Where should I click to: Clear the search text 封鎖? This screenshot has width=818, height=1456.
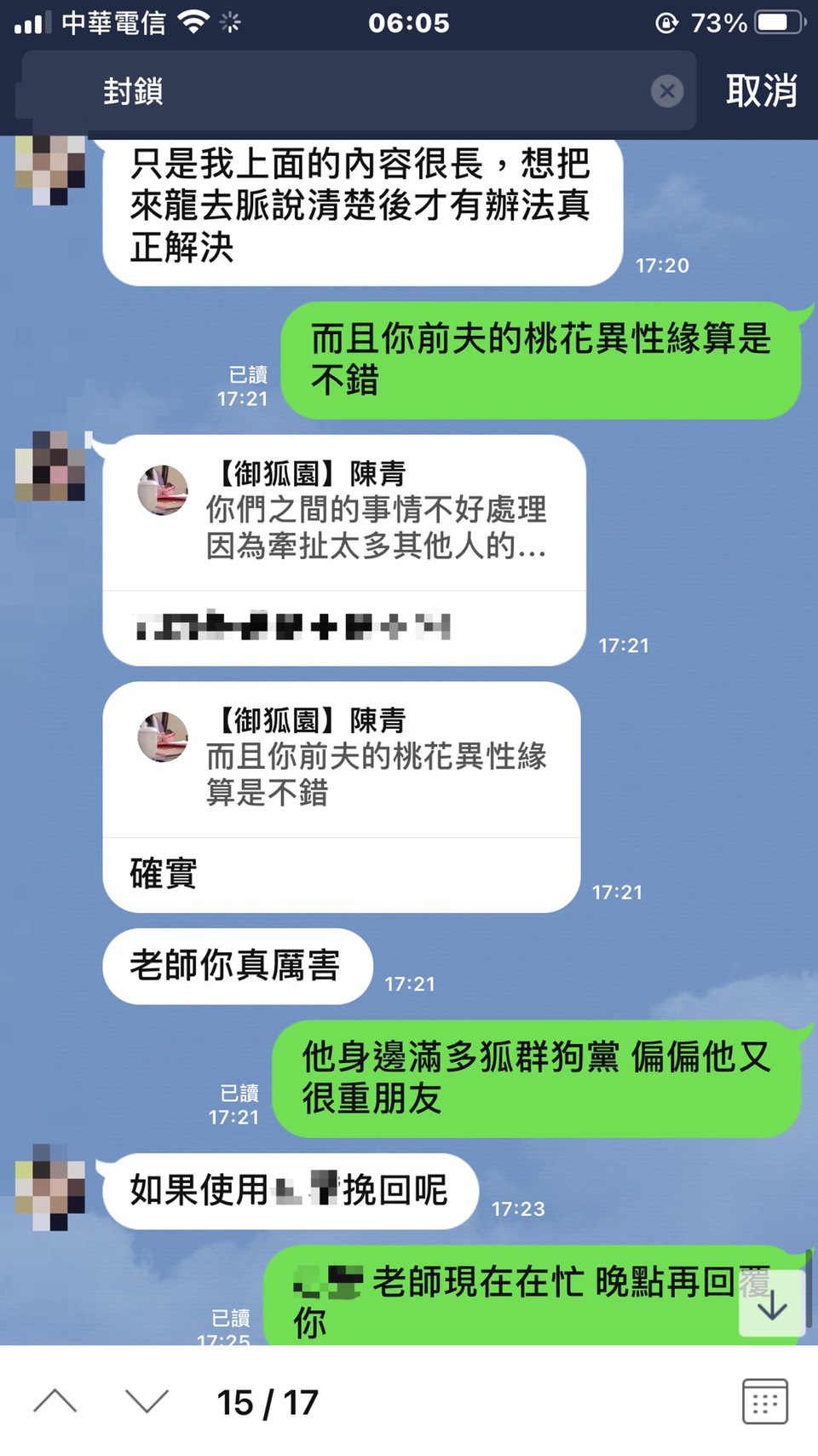pyautogui.click(x=667, y=91)
